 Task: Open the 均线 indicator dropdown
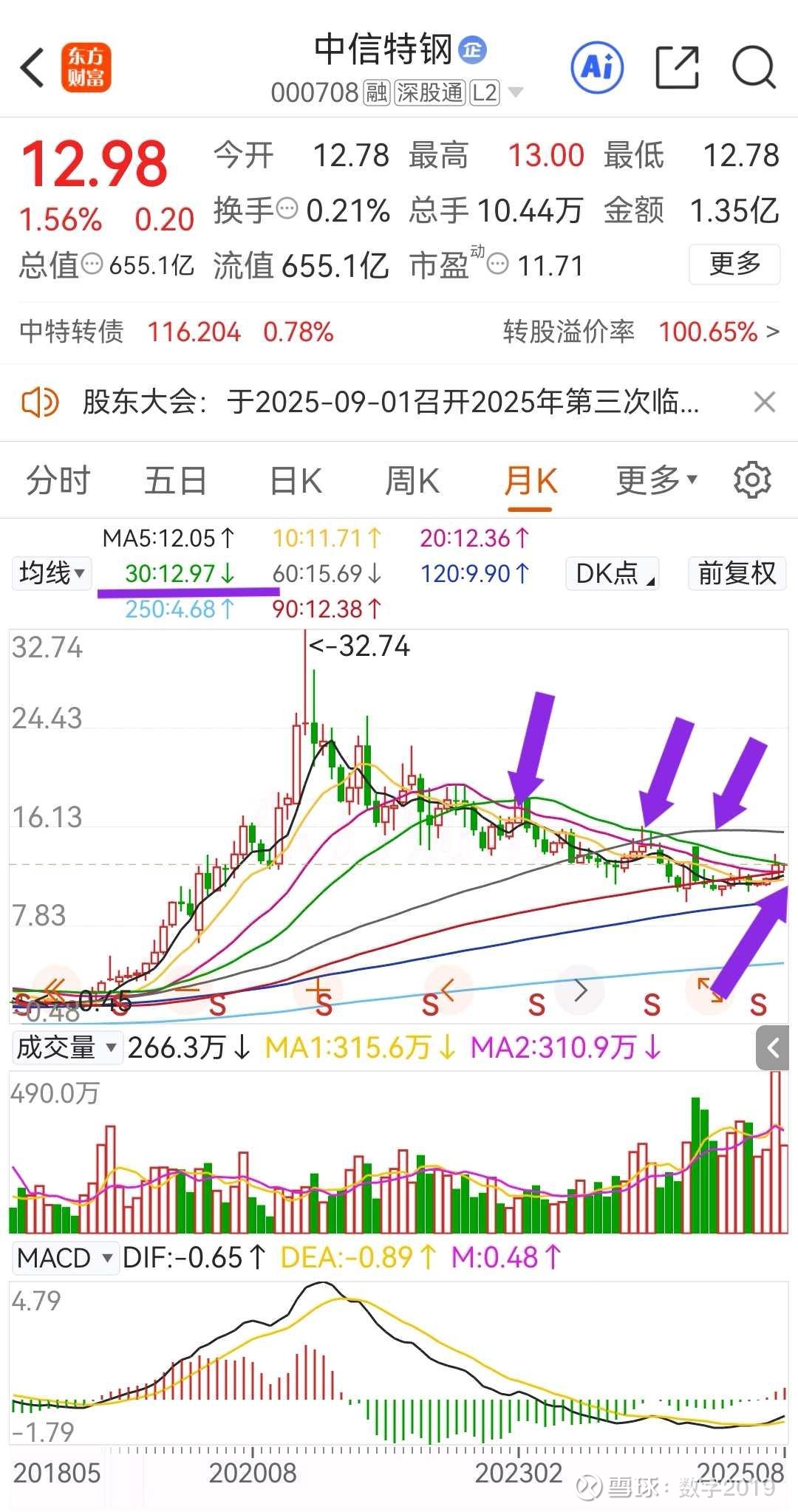click(x=52, y=573)
